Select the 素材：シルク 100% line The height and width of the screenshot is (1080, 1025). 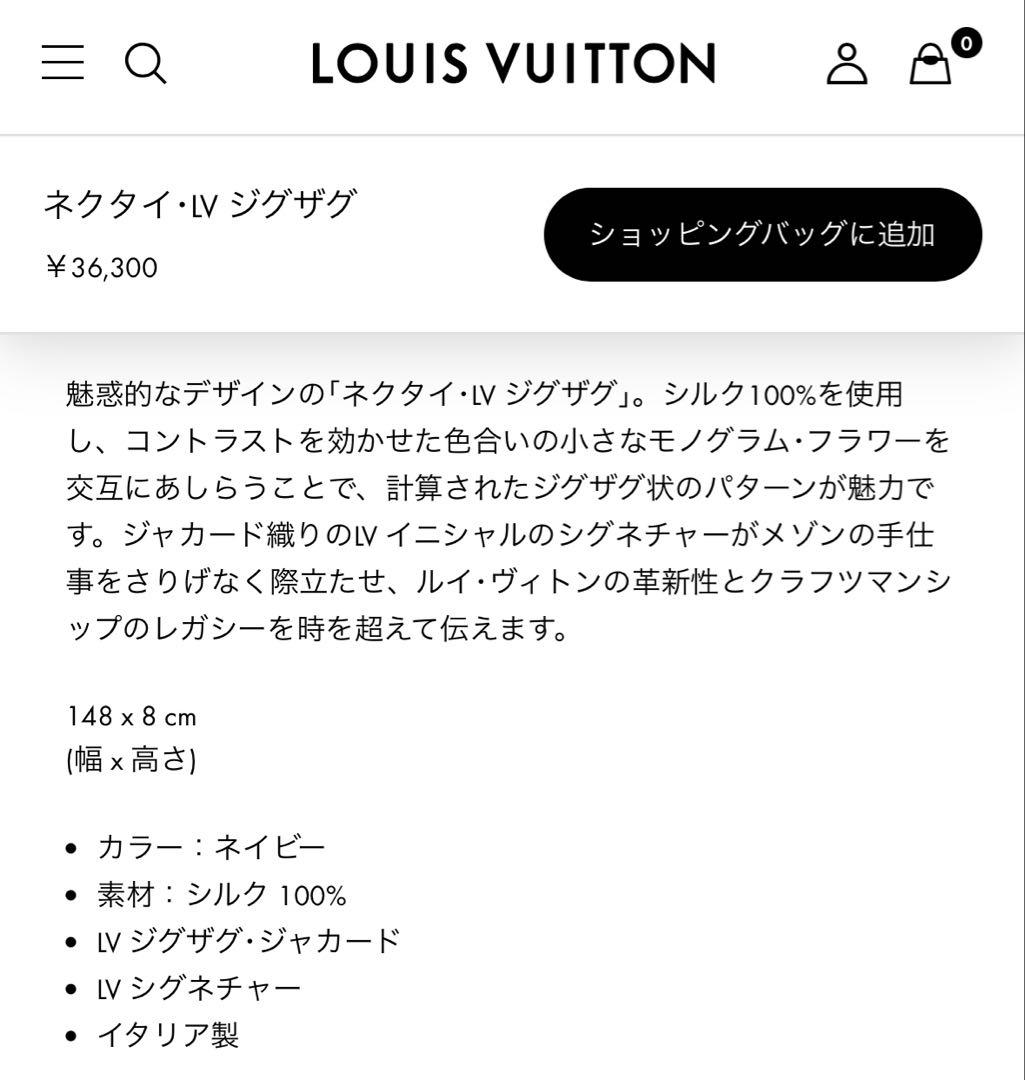(x=221, y=893)
